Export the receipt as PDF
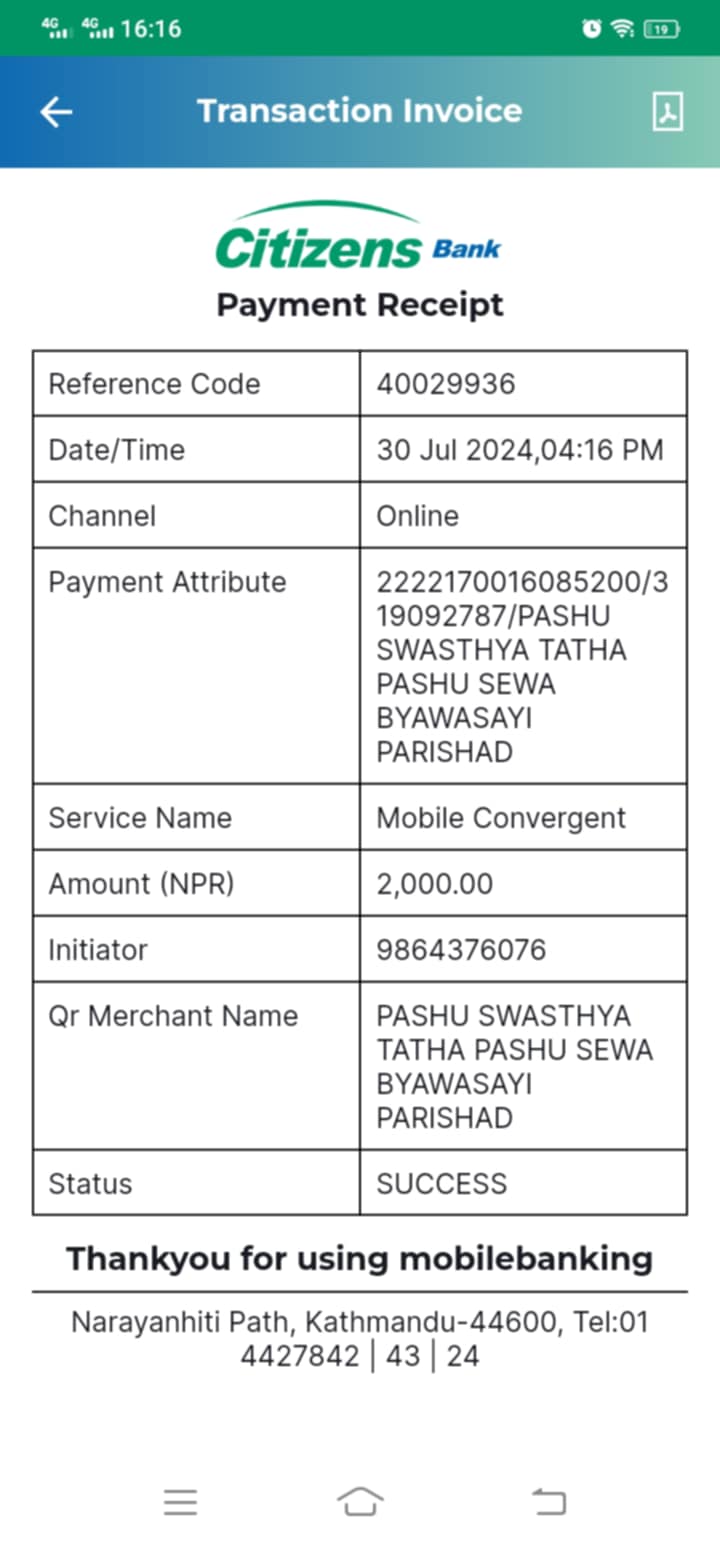The height and width of the screenshot is (1544, 720). [x=667, y=111]
